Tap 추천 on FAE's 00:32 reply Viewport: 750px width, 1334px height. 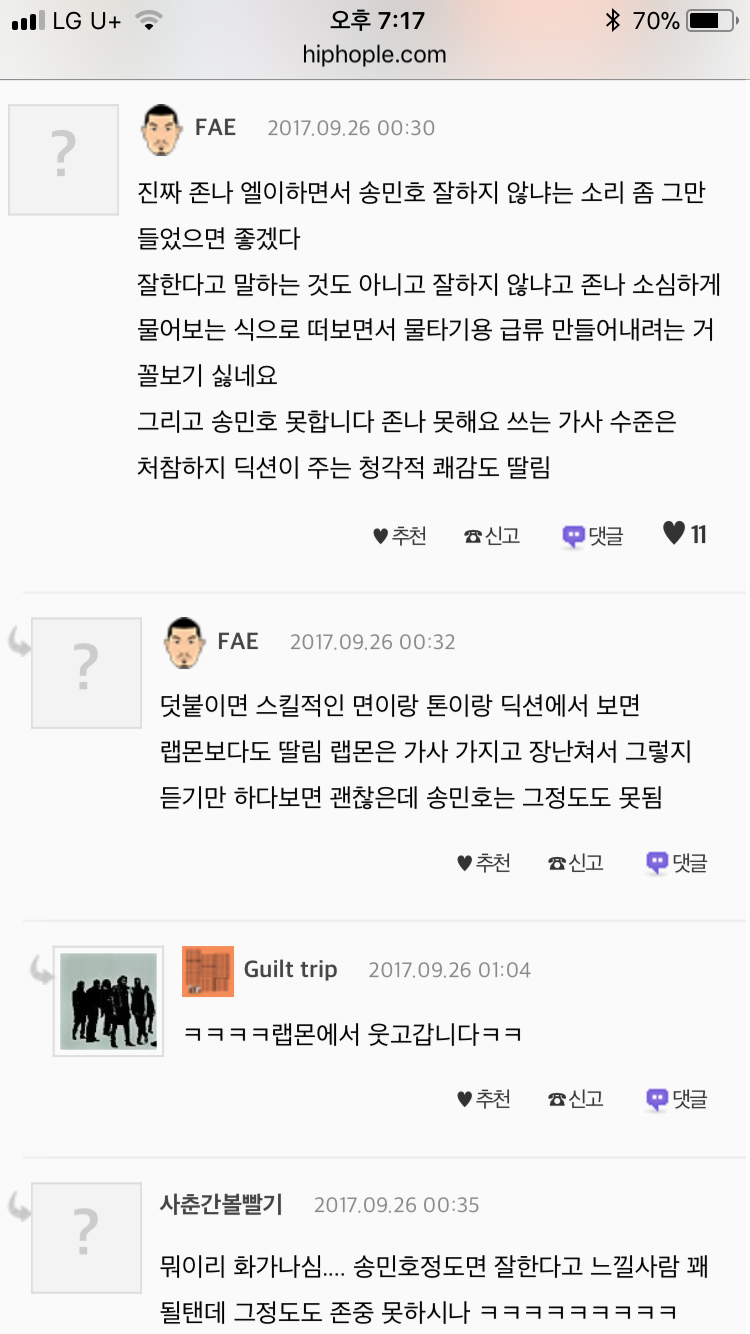point(483,863)
